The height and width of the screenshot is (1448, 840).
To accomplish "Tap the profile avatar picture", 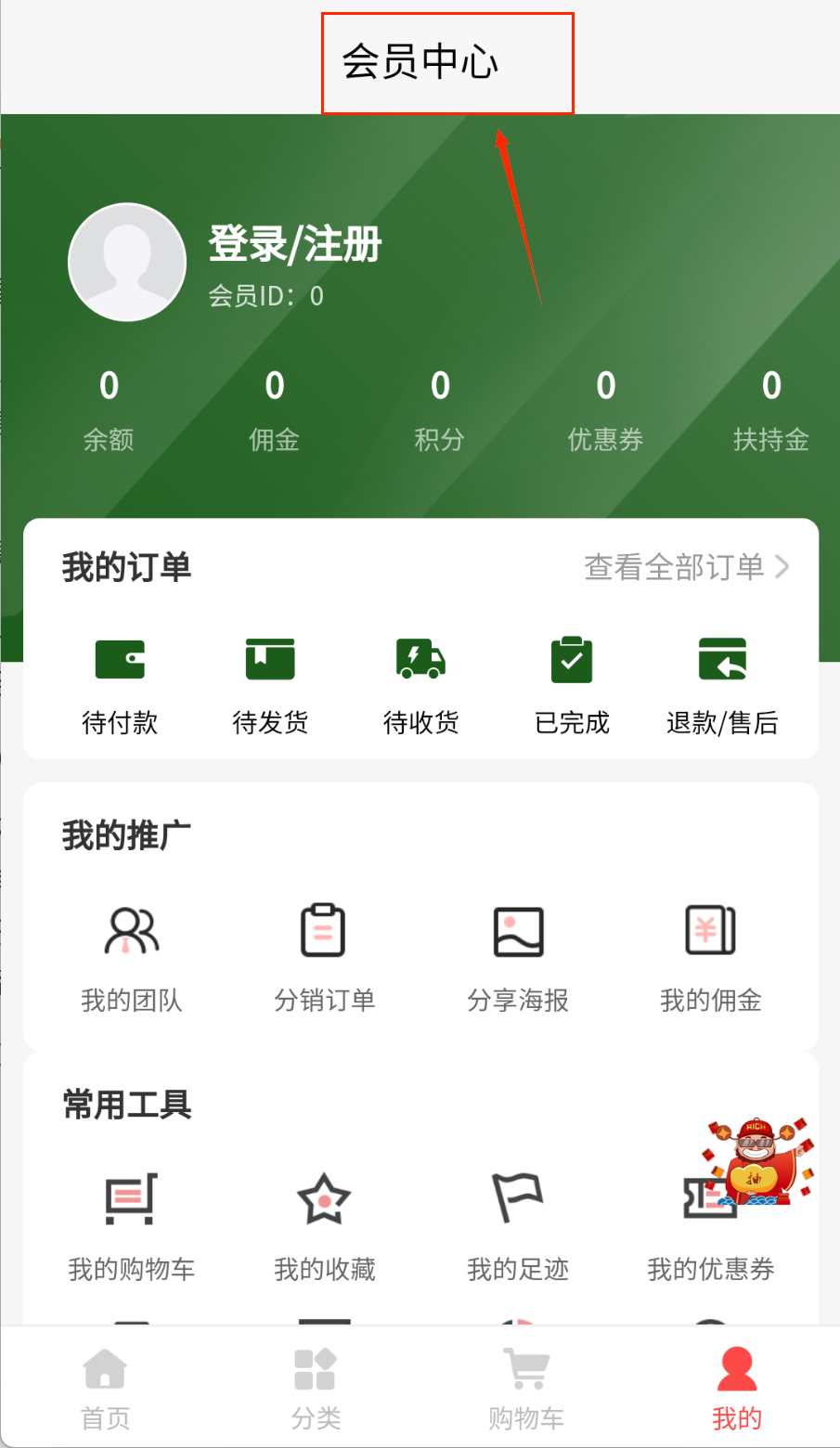I will point(127,263).
